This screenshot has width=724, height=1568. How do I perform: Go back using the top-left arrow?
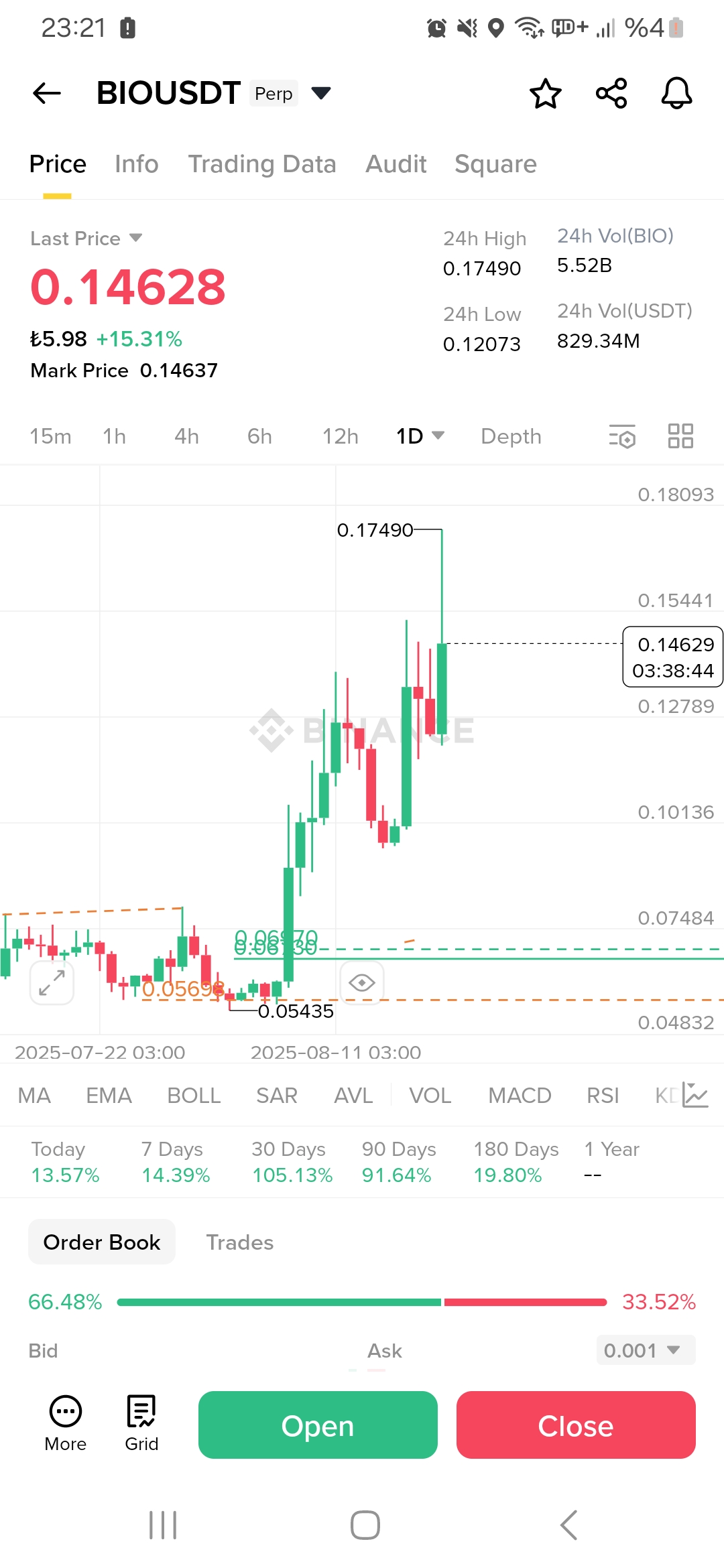[47, 93]
